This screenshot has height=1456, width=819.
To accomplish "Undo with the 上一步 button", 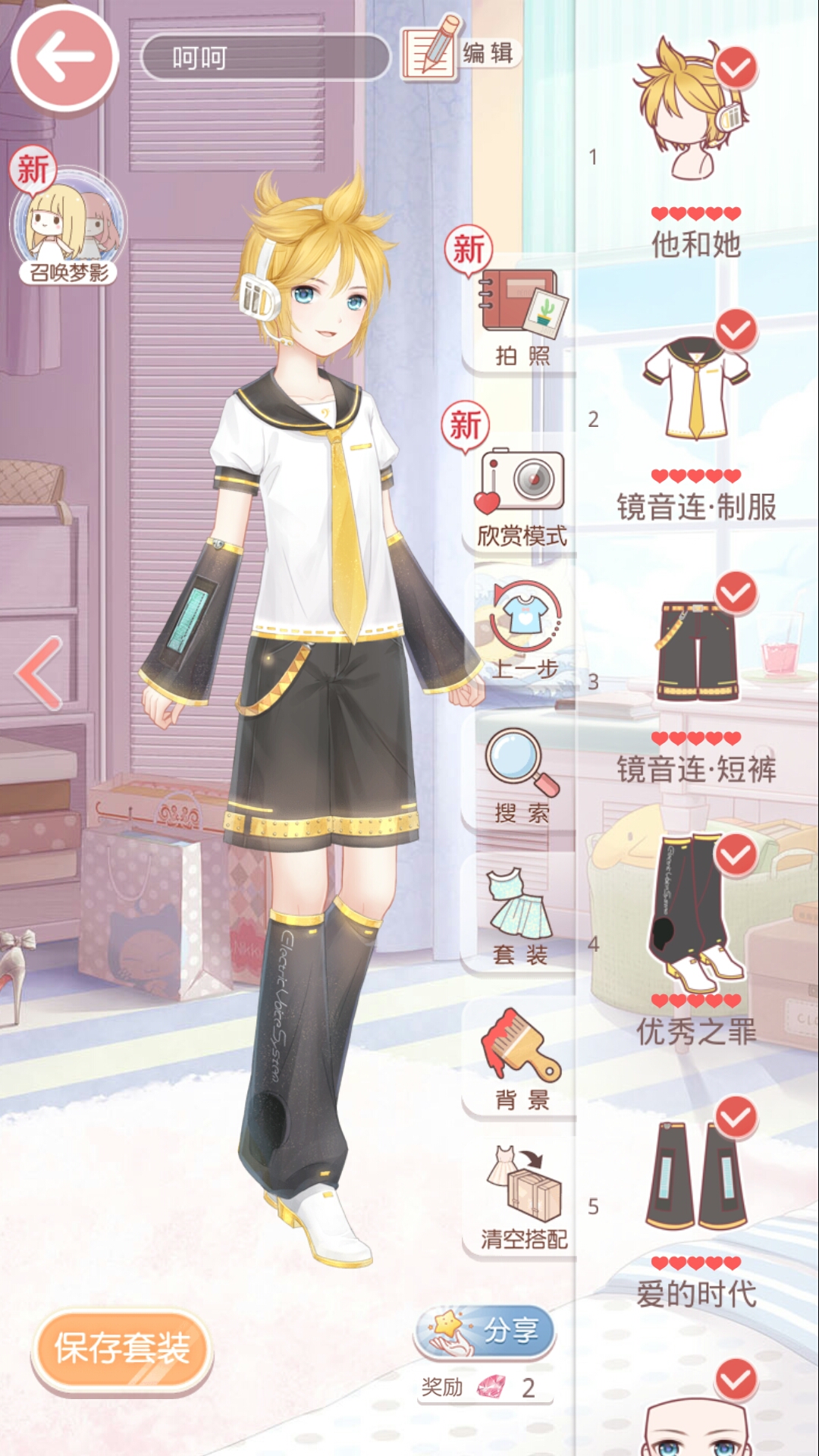I will coord(525,631).
